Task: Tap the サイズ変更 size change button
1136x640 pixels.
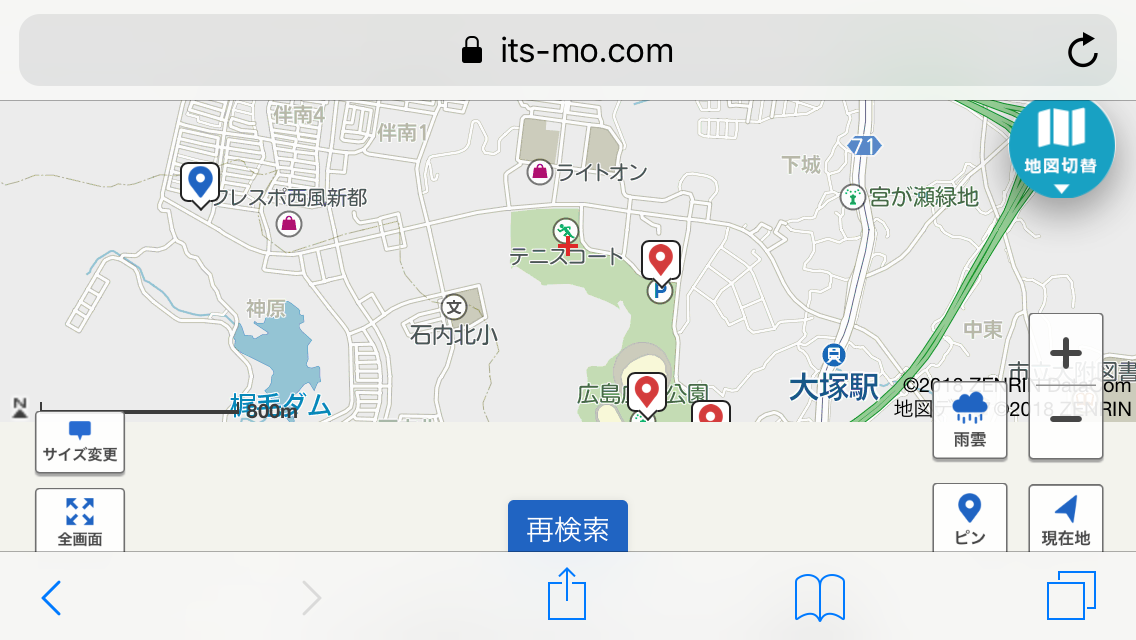Action: pyautogui.click(x=80, y=441)
